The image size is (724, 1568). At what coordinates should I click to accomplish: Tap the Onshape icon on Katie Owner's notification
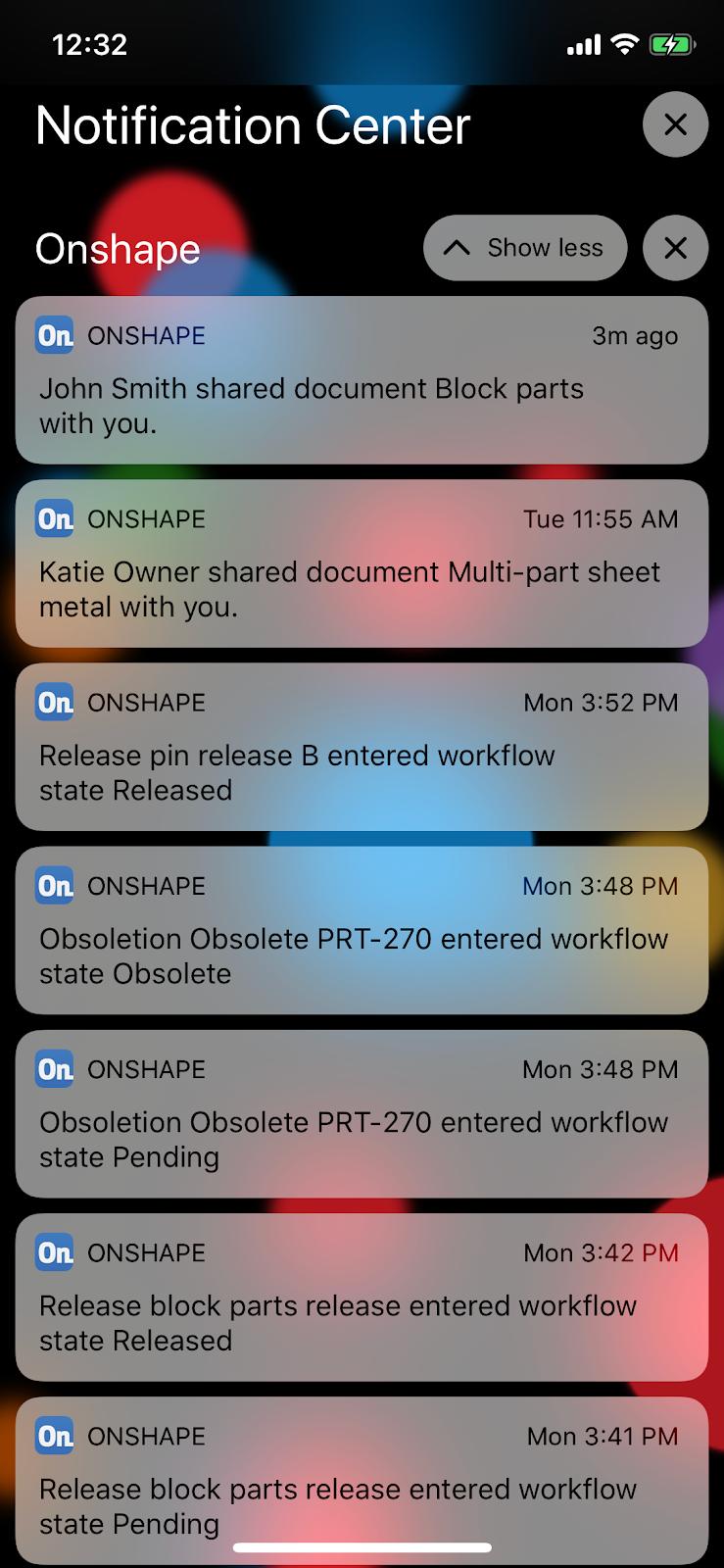click(55, 518)
